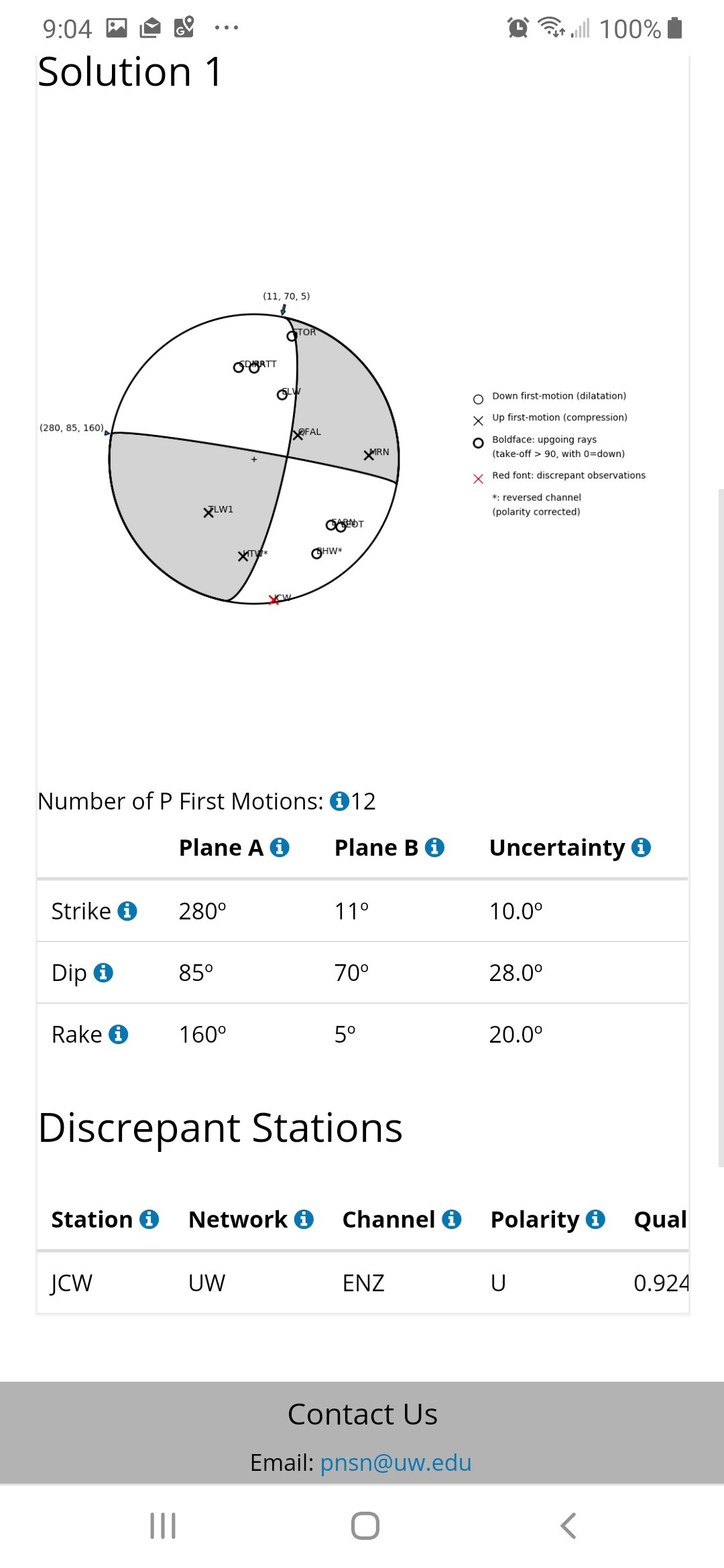Tap the Dip info icon
This screenshot has width=724, height=1568.
point(103,973)
